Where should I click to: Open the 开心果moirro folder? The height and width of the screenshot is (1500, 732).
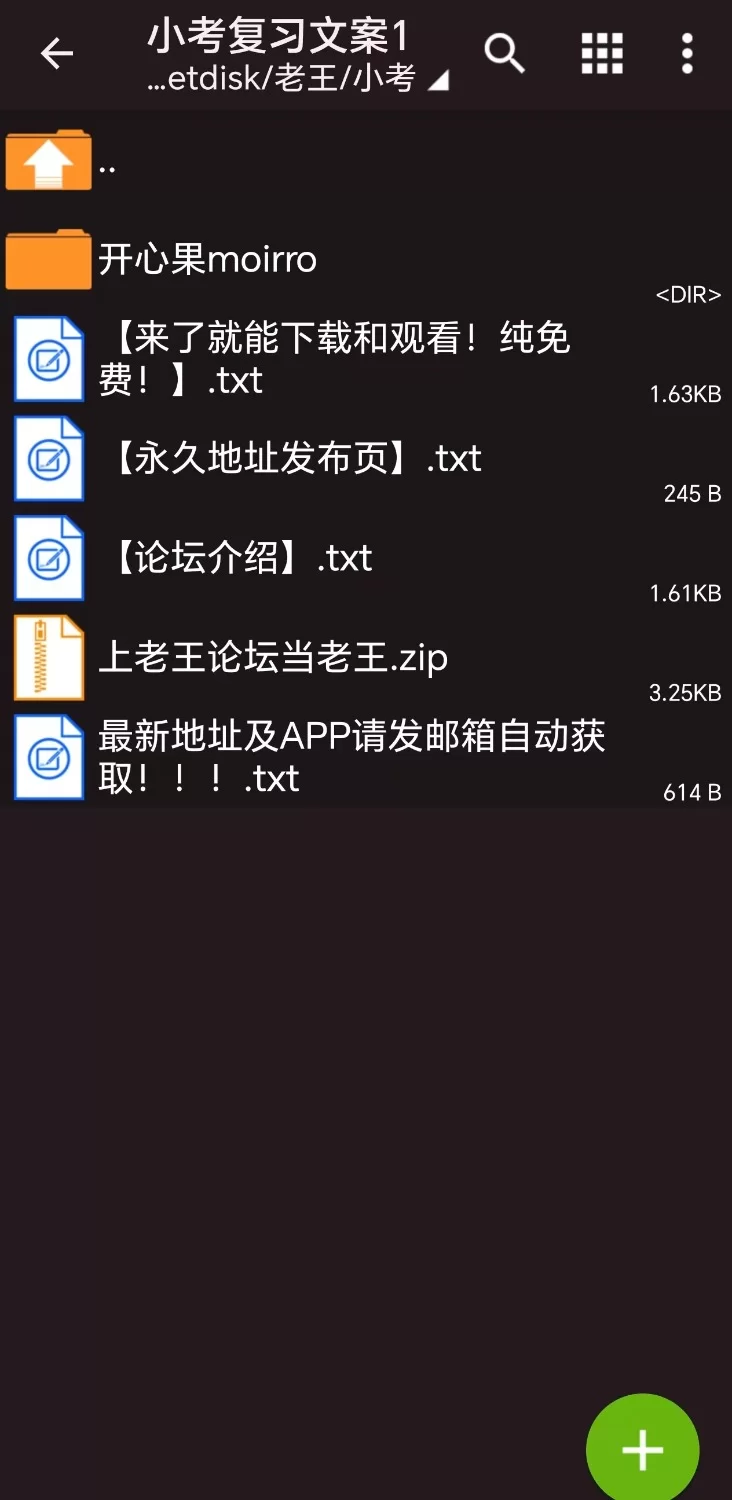coord(207,260)
